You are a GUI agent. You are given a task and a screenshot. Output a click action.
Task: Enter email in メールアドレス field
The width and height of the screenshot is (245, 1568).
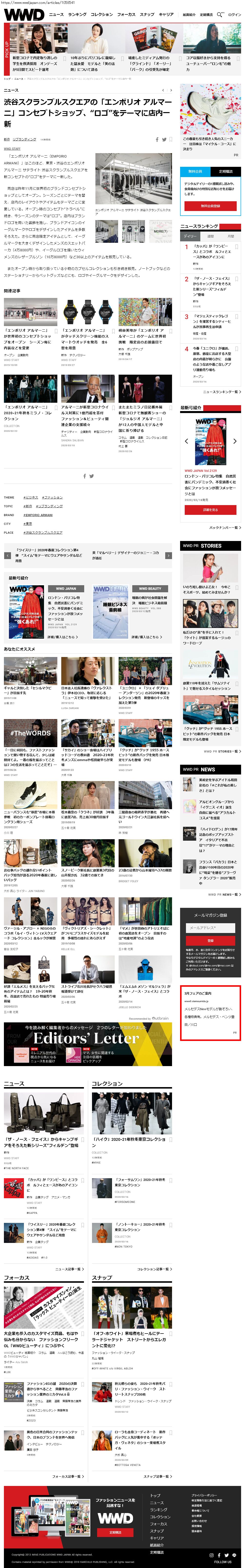point(210,928)
